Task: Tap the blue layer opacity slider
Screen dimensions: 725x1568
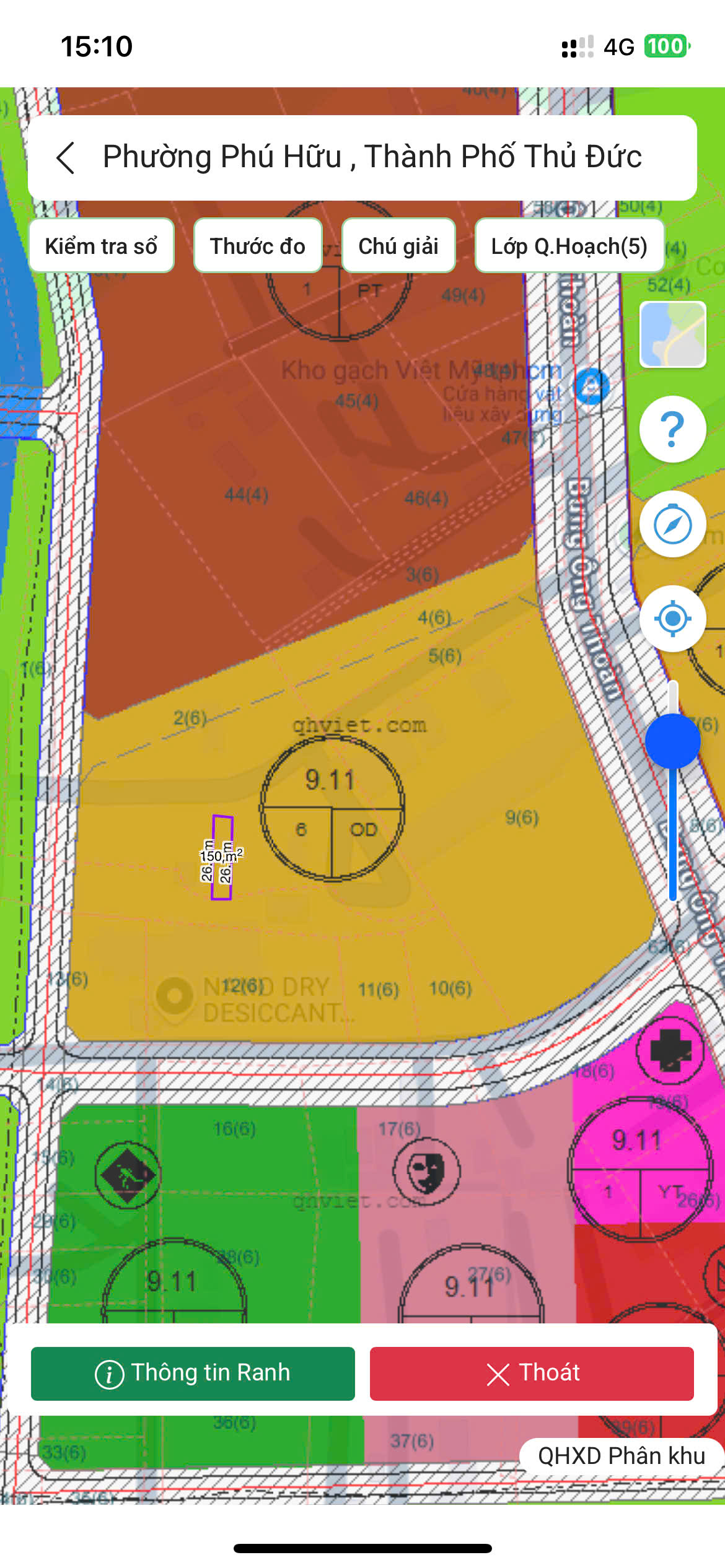Action: click(673, 741)
